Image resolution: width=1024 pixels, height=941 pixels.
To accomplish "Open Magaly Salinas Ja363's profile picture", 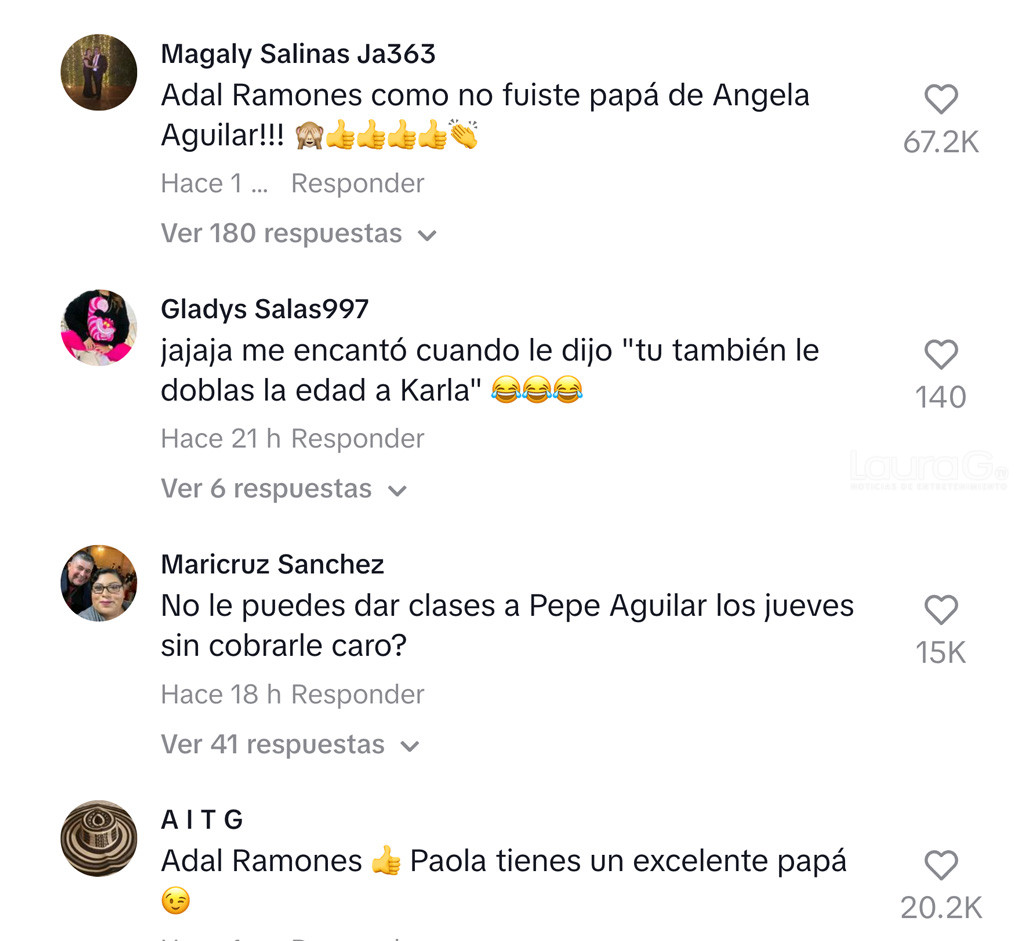I will 99,72.
